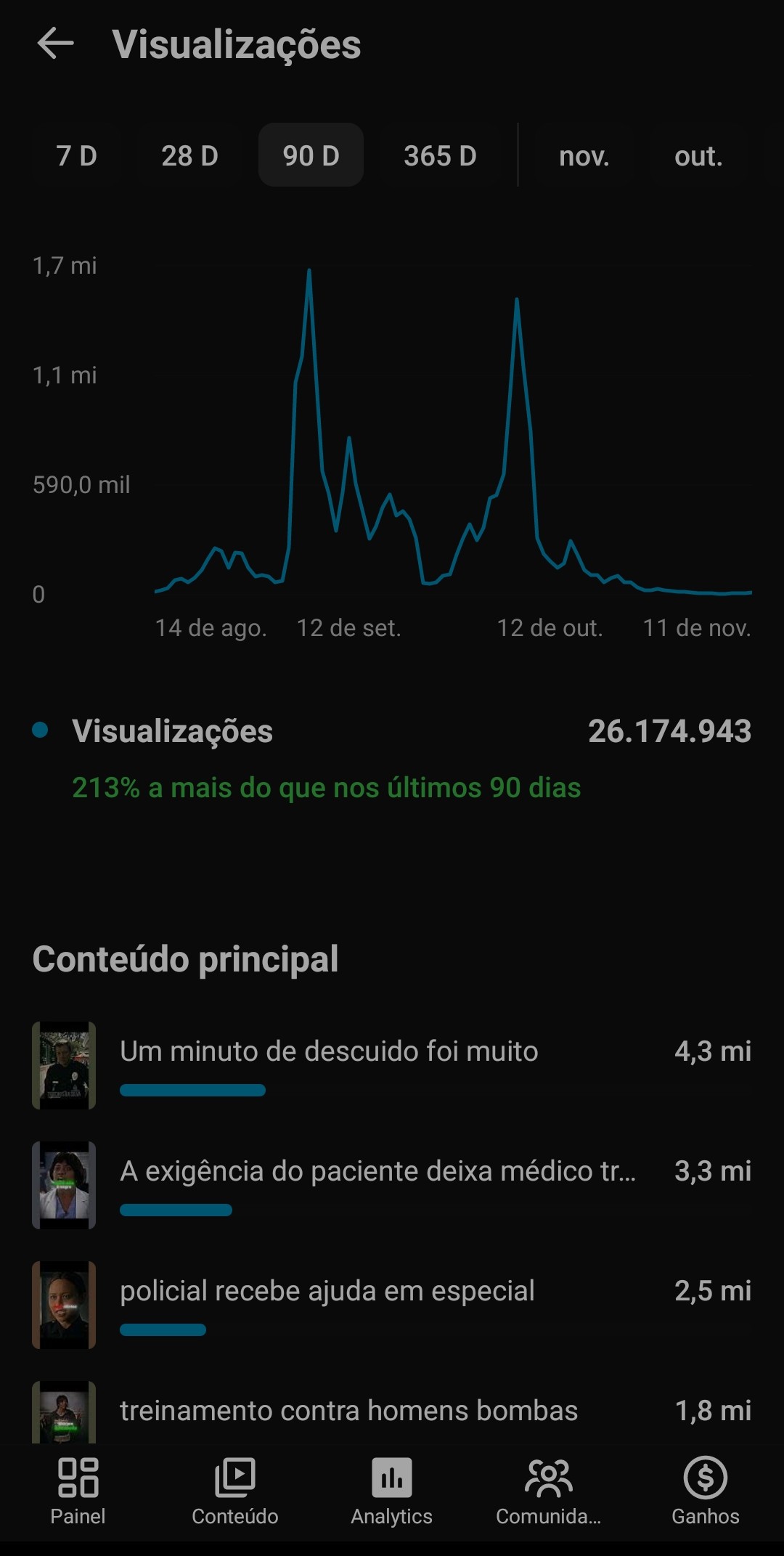Open video 'policial recebe ajuda em especial'
This screenshot has height=1556, width=784.
327,1290
